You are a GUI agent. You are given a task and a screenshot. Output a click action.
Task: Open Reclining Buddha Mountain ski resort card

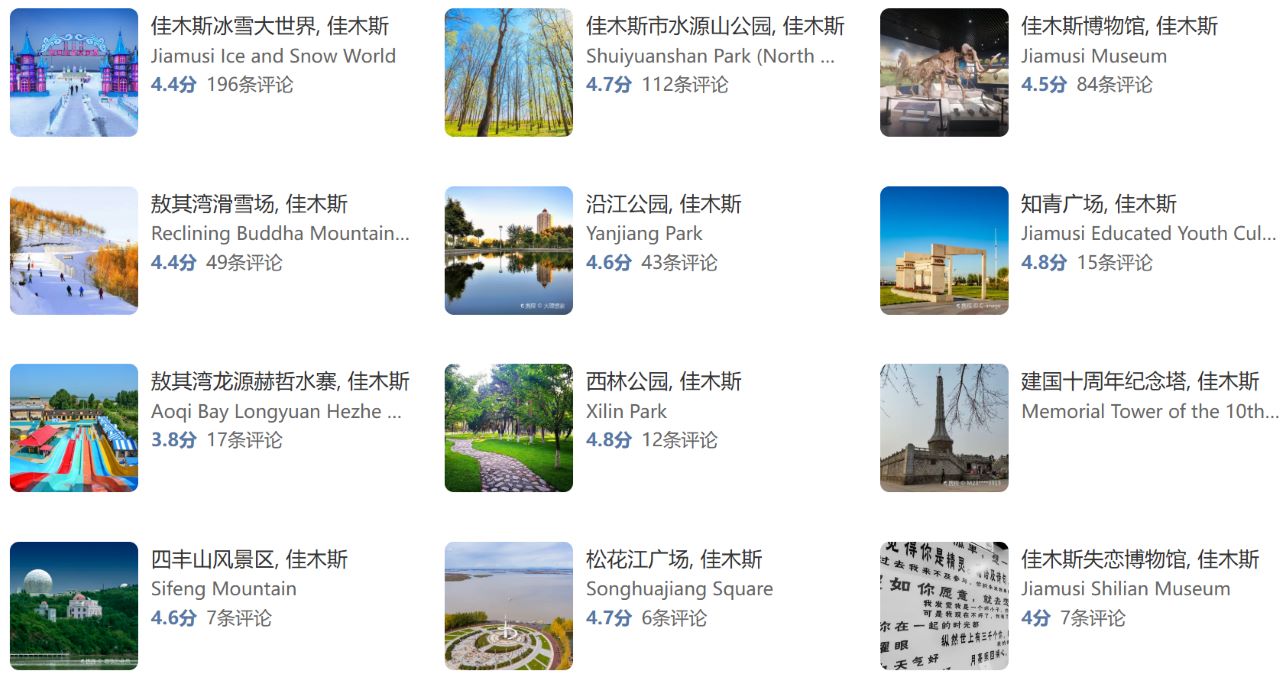pyautogui.click(x=249, y=205)
